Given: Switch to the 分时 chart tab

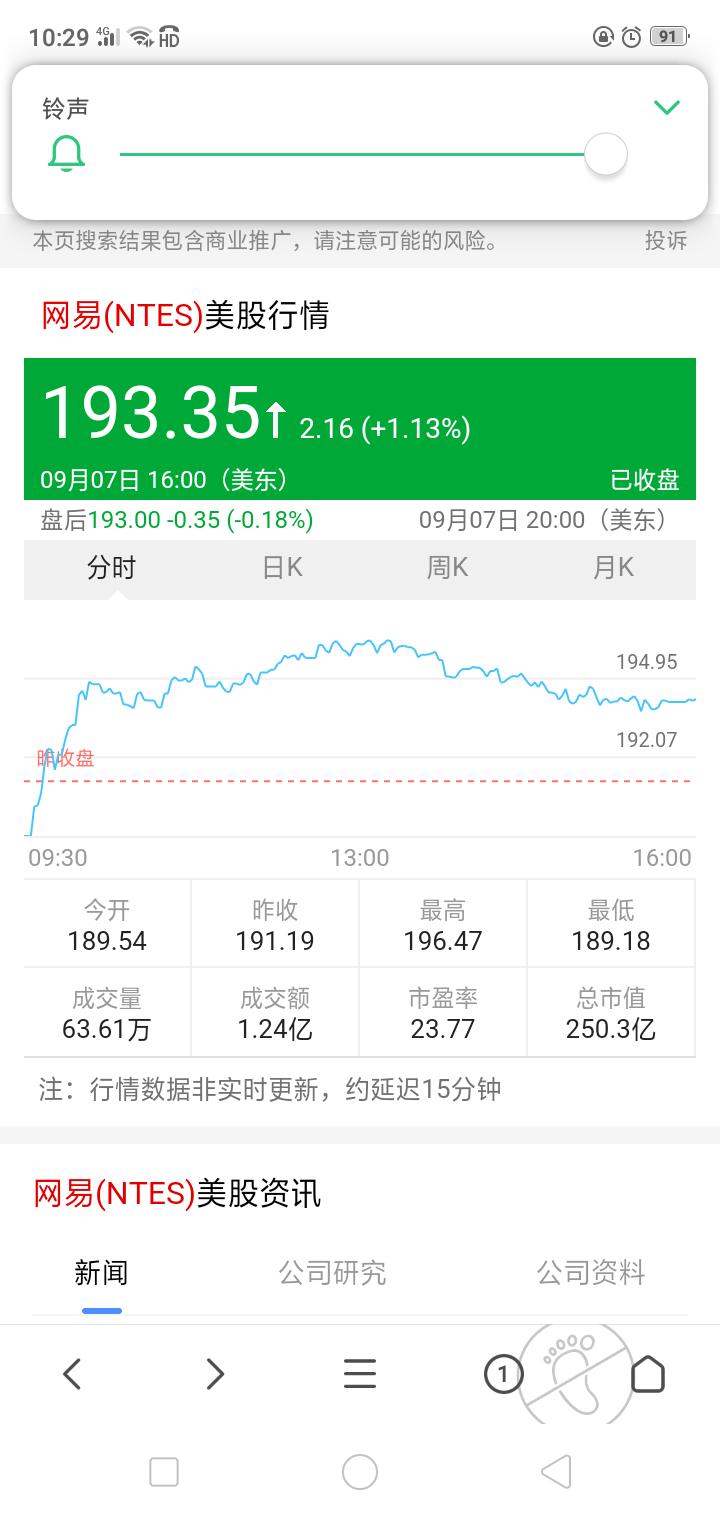Looking at the screenshot, I should (111, 568).
